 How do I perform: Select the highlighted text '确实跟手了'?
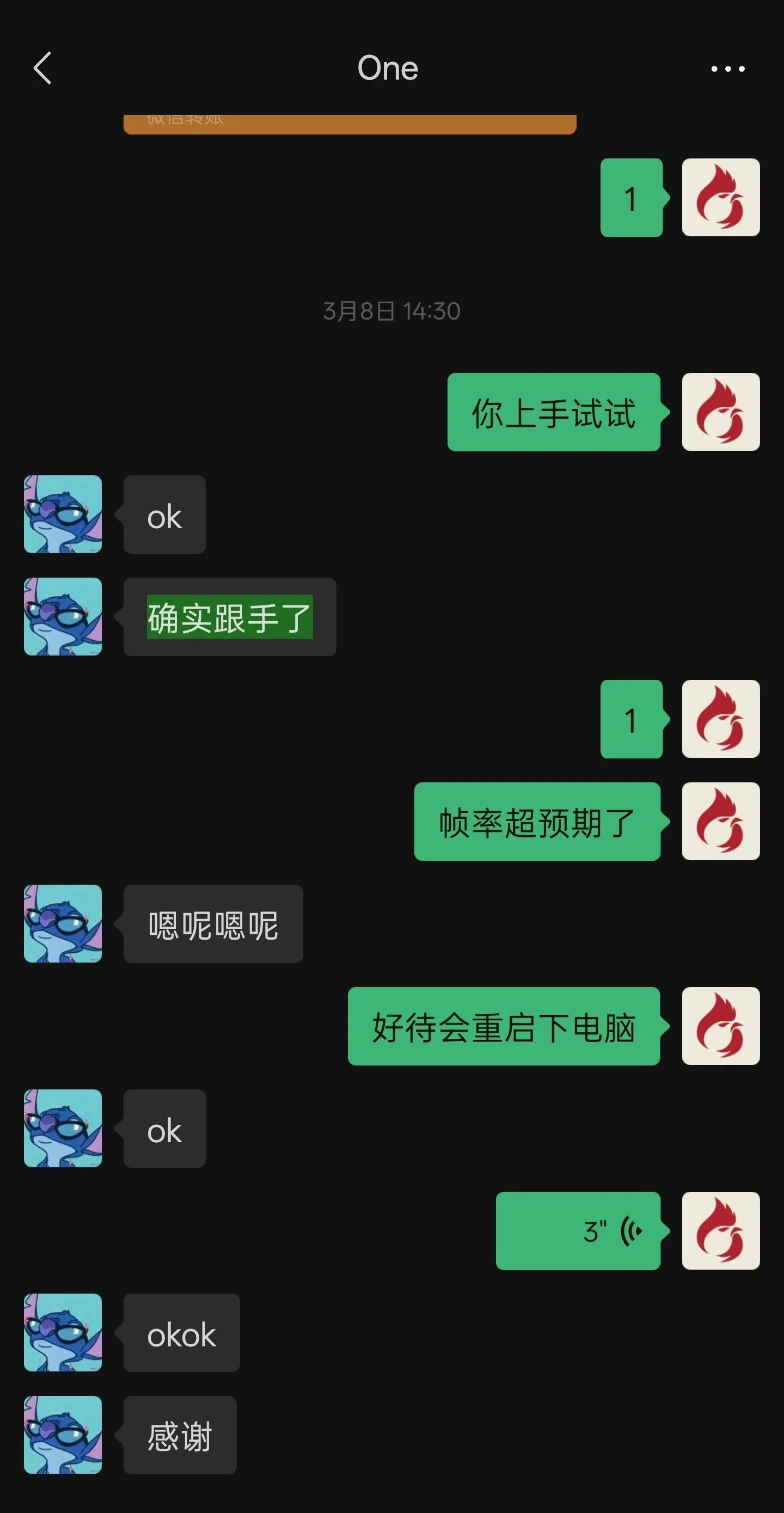pos(229,617)
